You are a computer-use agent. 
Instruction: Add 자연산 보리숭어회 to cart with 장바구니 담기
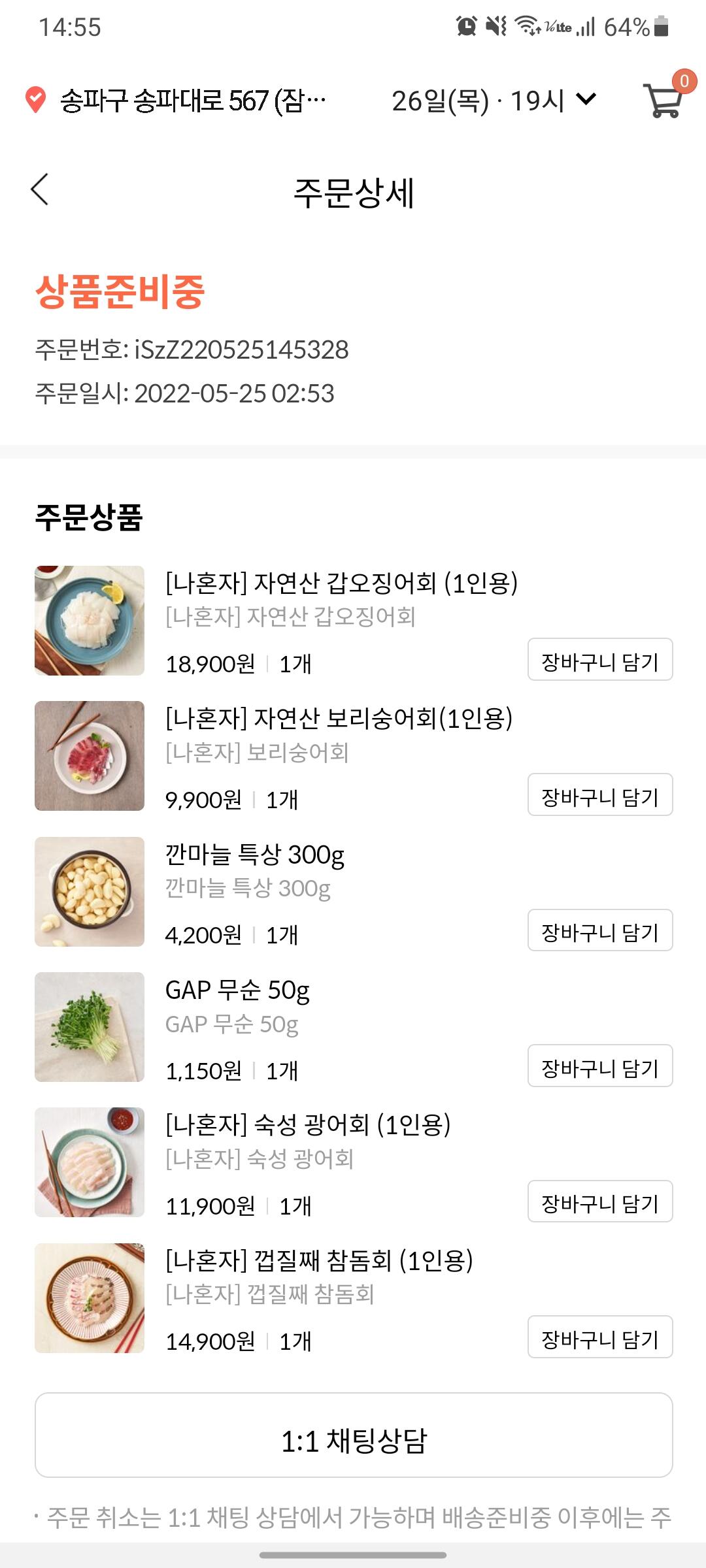(x=599, y=795)
